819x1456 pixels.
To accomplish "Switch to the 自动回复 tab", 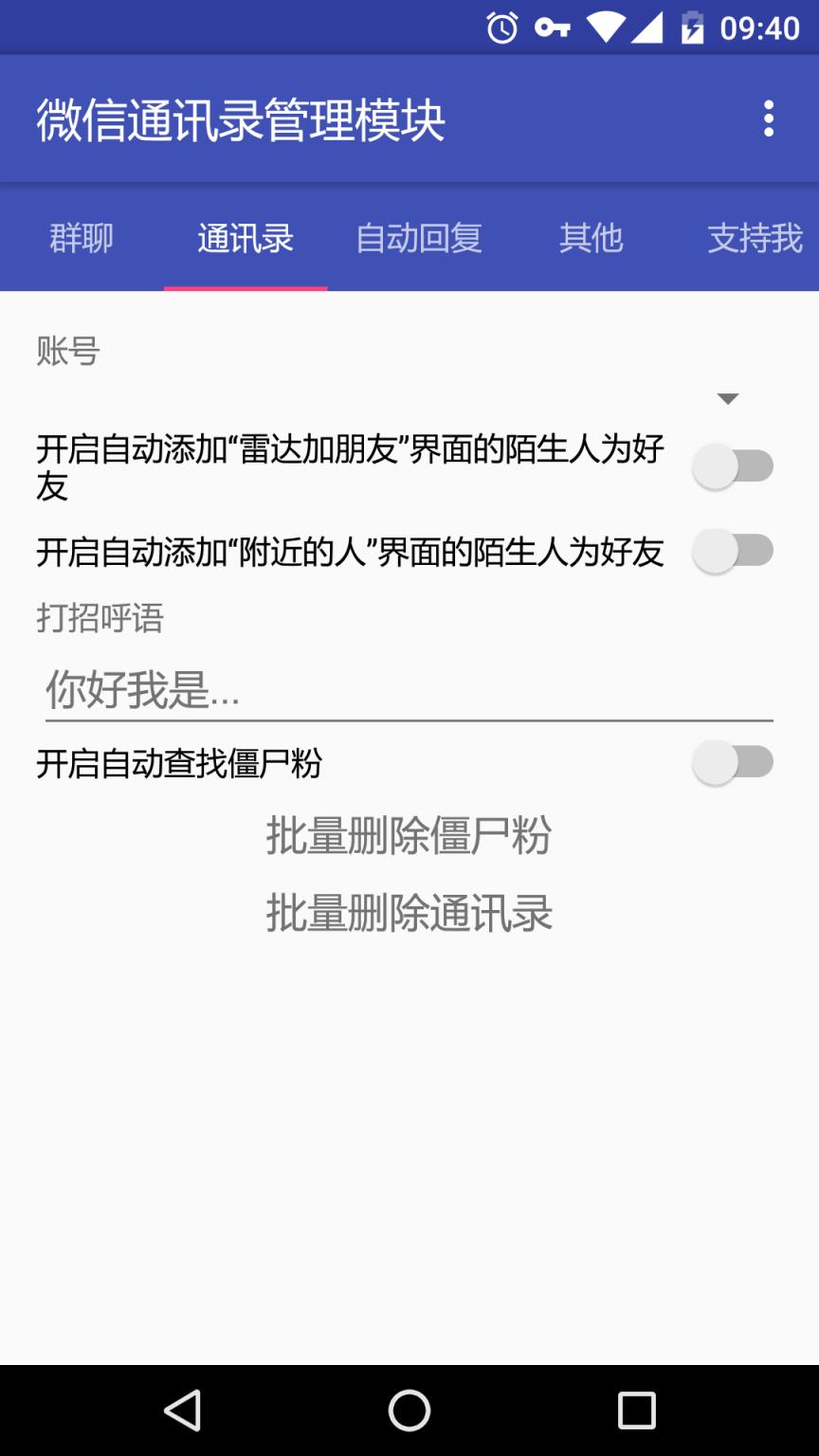I will click(x=418, y=238).
